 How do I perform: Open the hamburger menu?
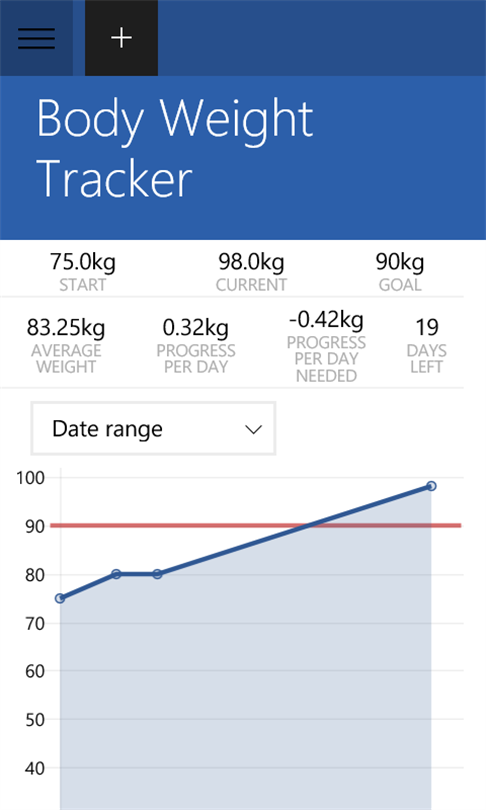pyautogui.click(x=36, y=38)
